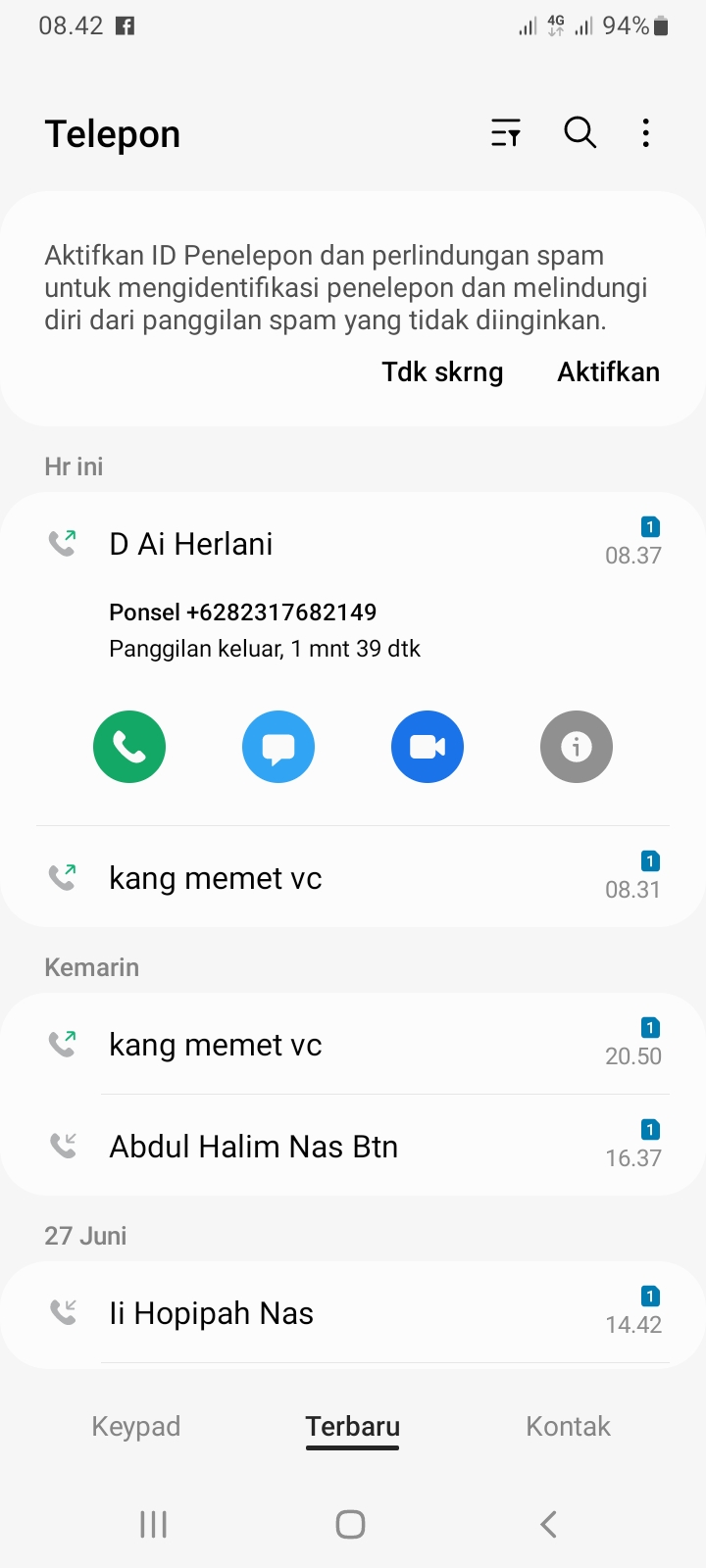The height and width of the screenshot is (1568, 706).
Task: Go back using system back button
Action: [548, 1524]
